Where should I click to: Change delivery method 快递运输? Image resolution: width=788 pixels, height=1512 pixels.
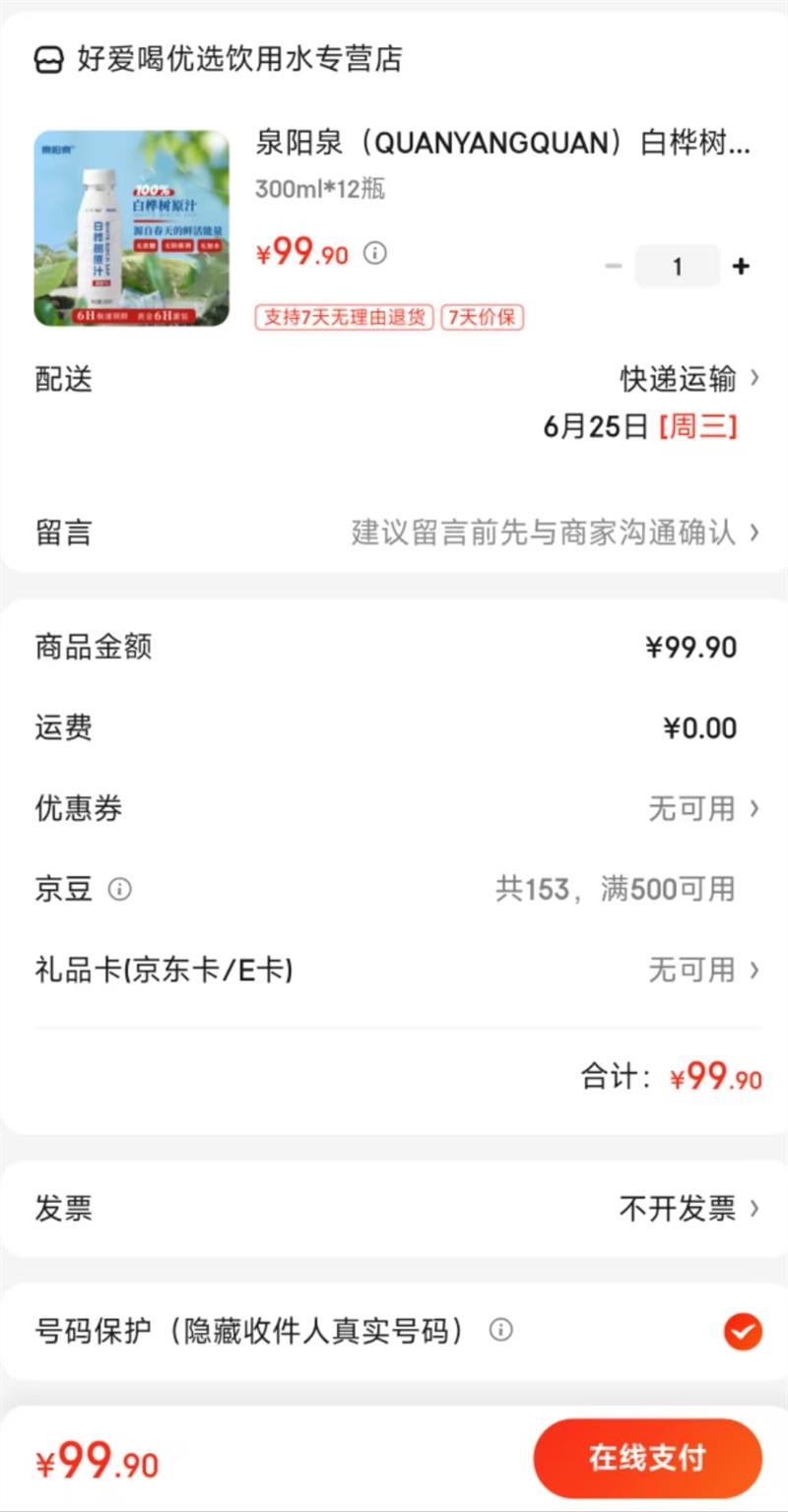pos(689,378)
